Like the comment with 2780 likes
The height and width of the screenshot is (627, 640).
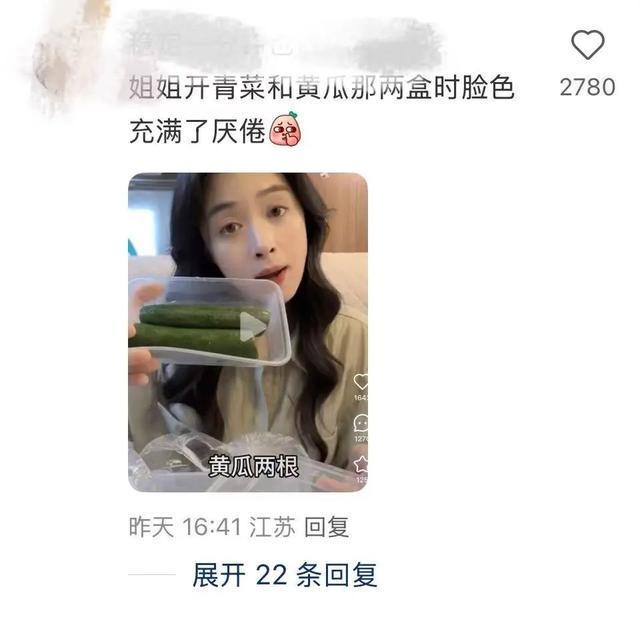(587, 45)
